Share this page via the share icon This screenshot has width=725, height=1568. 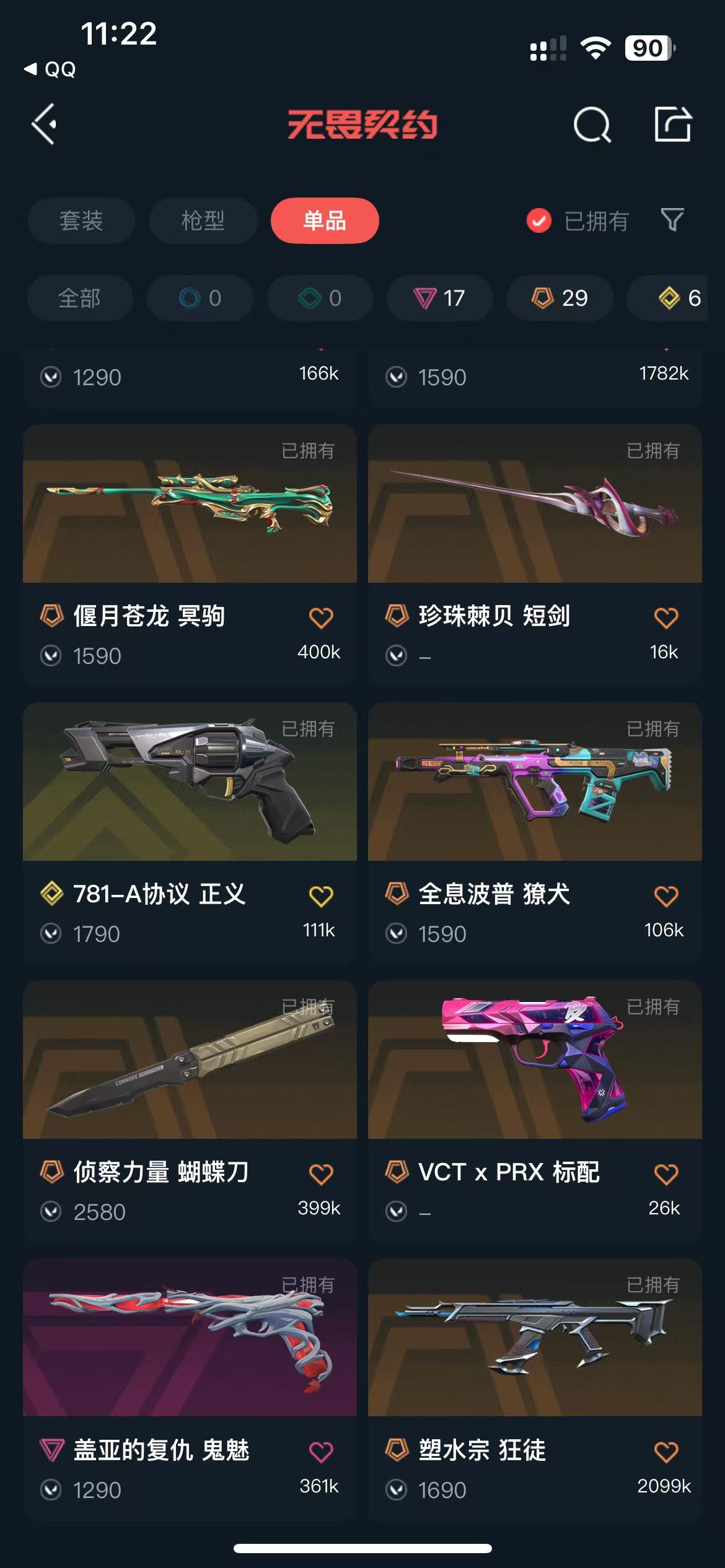[673, 124]
